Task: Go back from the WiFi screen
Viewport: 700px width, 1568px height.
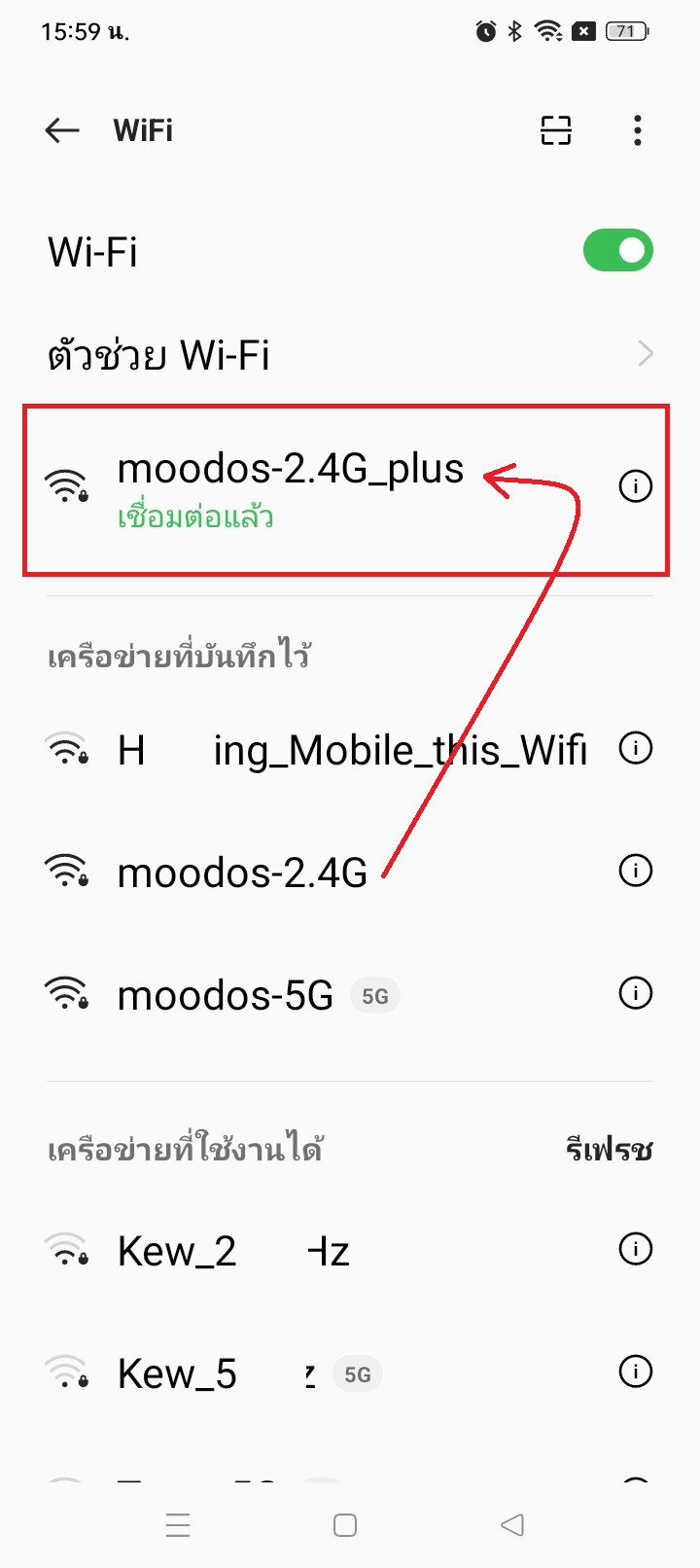Action: 62,130
